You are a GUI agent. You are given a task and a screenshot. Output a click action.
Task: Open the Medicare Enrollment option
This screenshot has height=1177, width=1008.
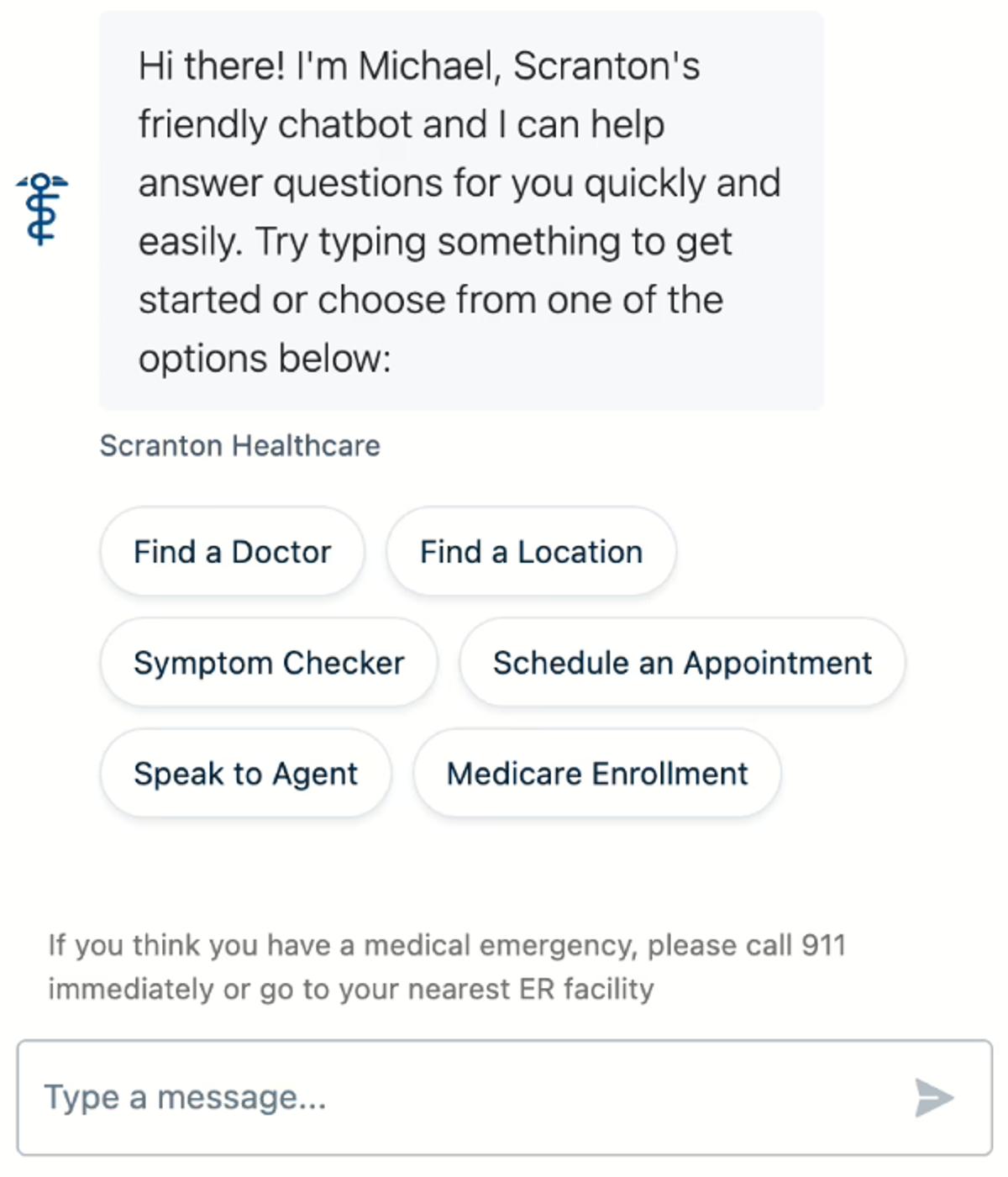coord(596,774)
